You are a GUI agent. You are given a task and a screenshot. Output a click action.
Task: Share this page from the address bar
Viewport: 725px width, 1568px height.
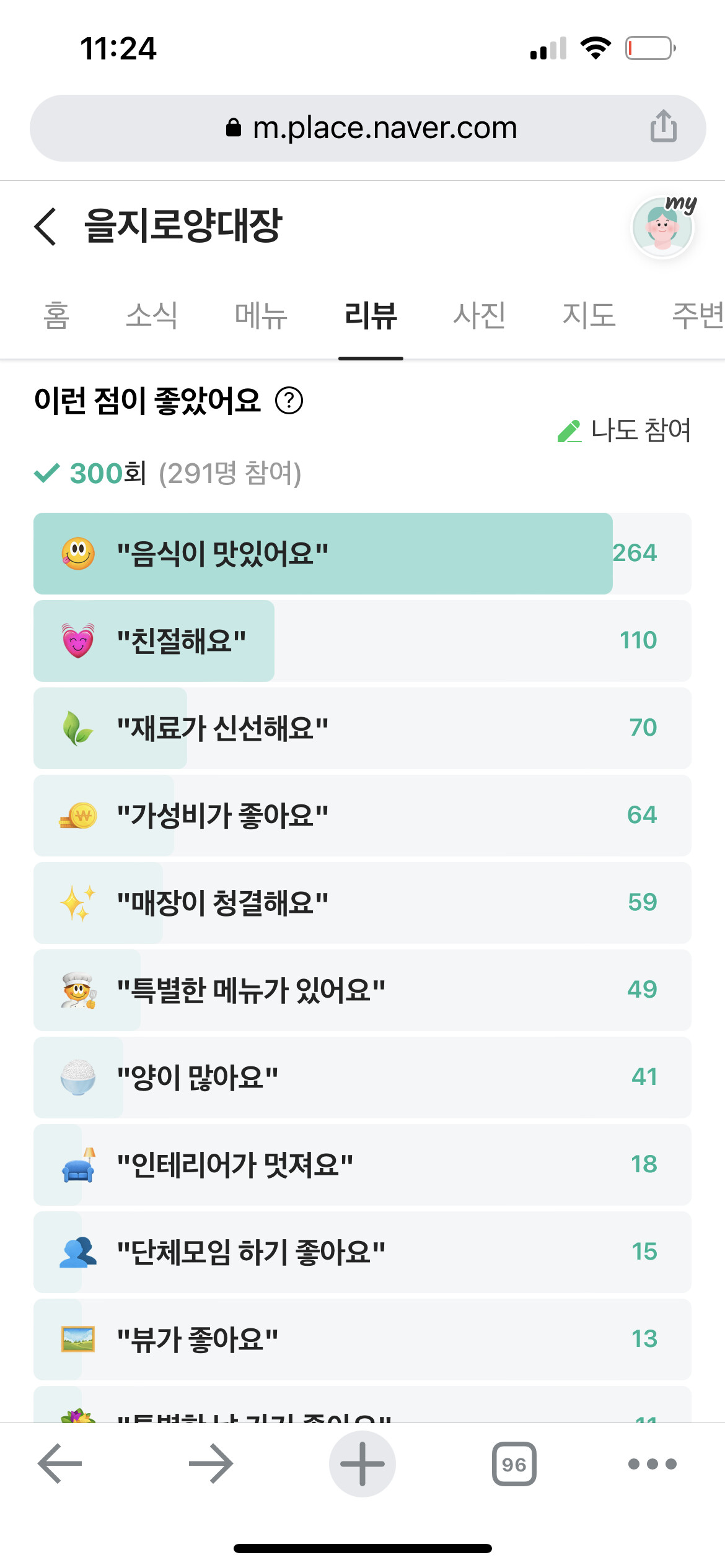(663, 127)
